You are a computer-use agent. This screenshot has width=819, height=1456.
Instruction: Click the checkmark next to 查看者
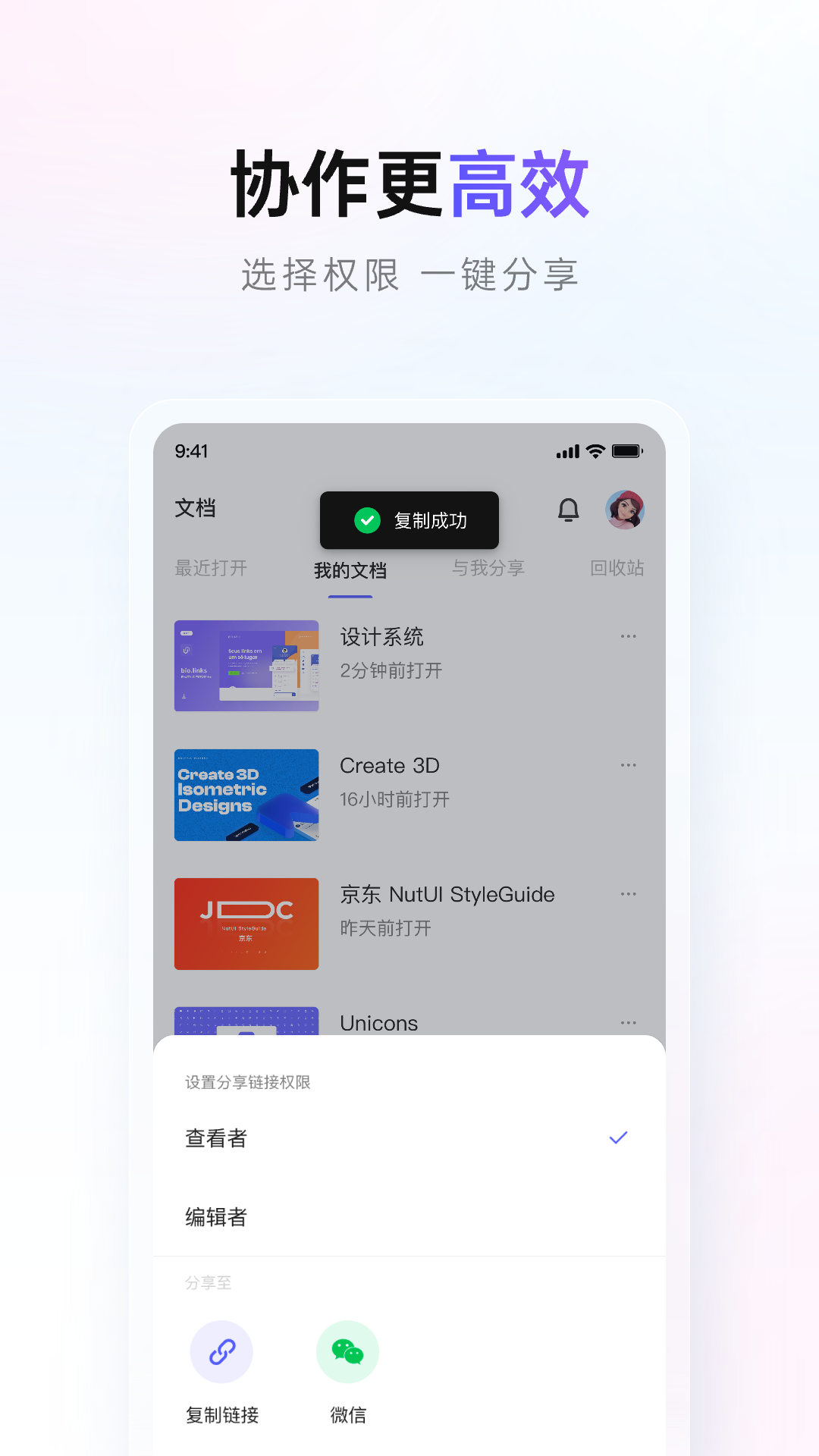point(619,1137)
